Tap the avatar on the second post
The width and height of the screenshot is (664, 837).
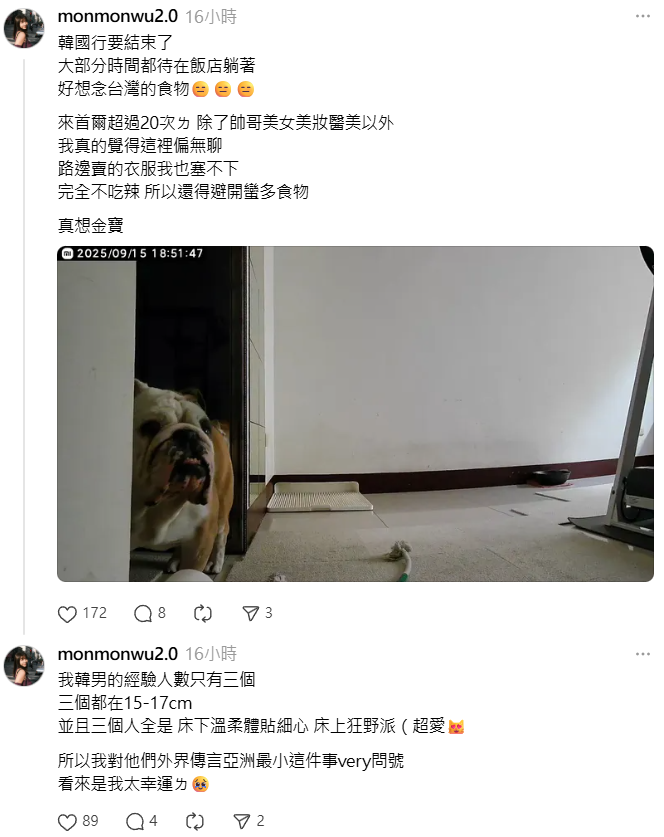[x=24, y=665]
